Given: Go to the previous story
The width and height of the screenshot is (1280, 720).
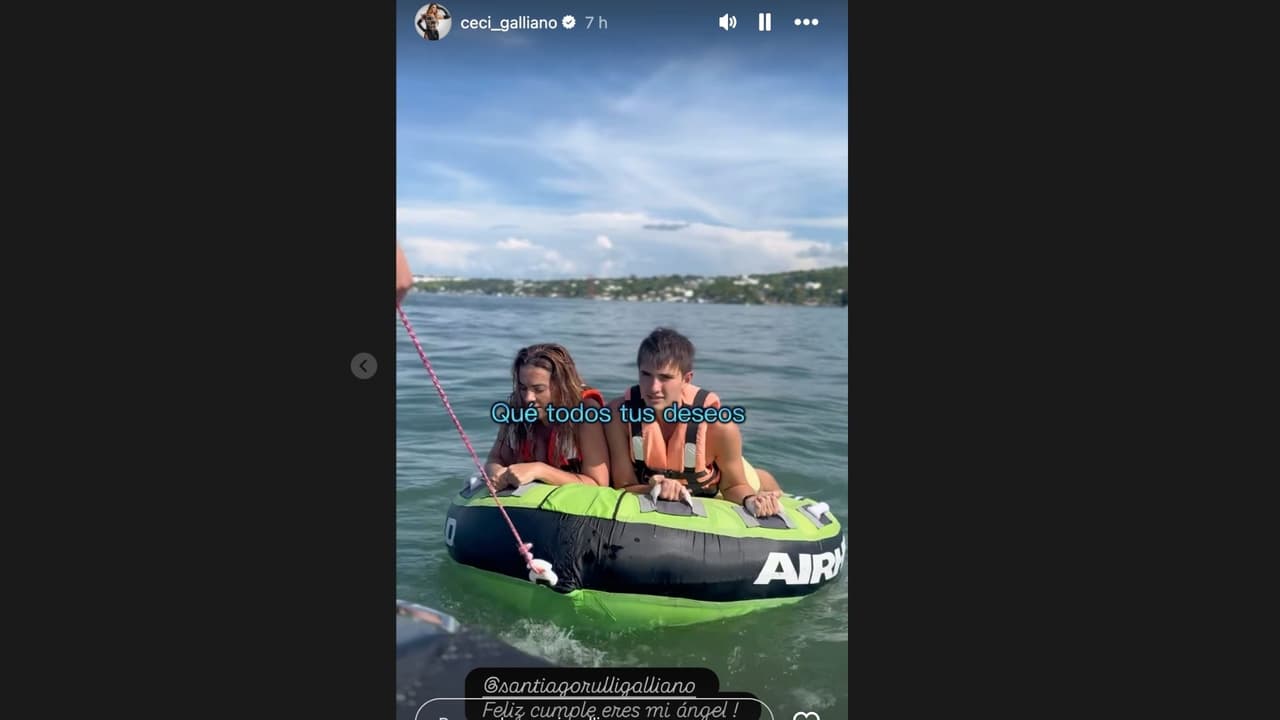Looking at the screenshot, I should click(x=364, y=366).
